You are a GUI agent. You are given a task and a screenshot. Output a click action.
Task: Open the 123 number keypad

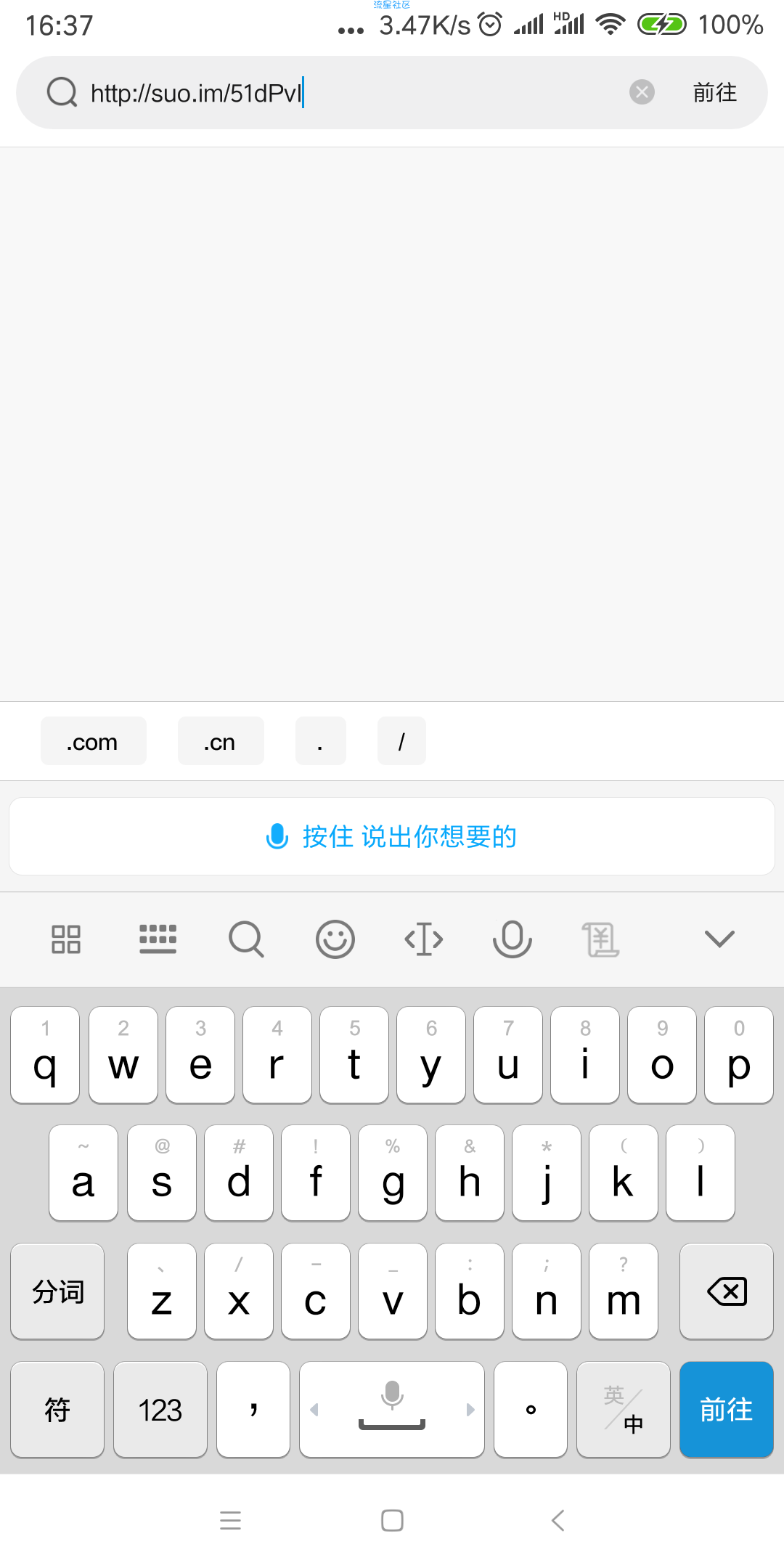(160, 1410)
